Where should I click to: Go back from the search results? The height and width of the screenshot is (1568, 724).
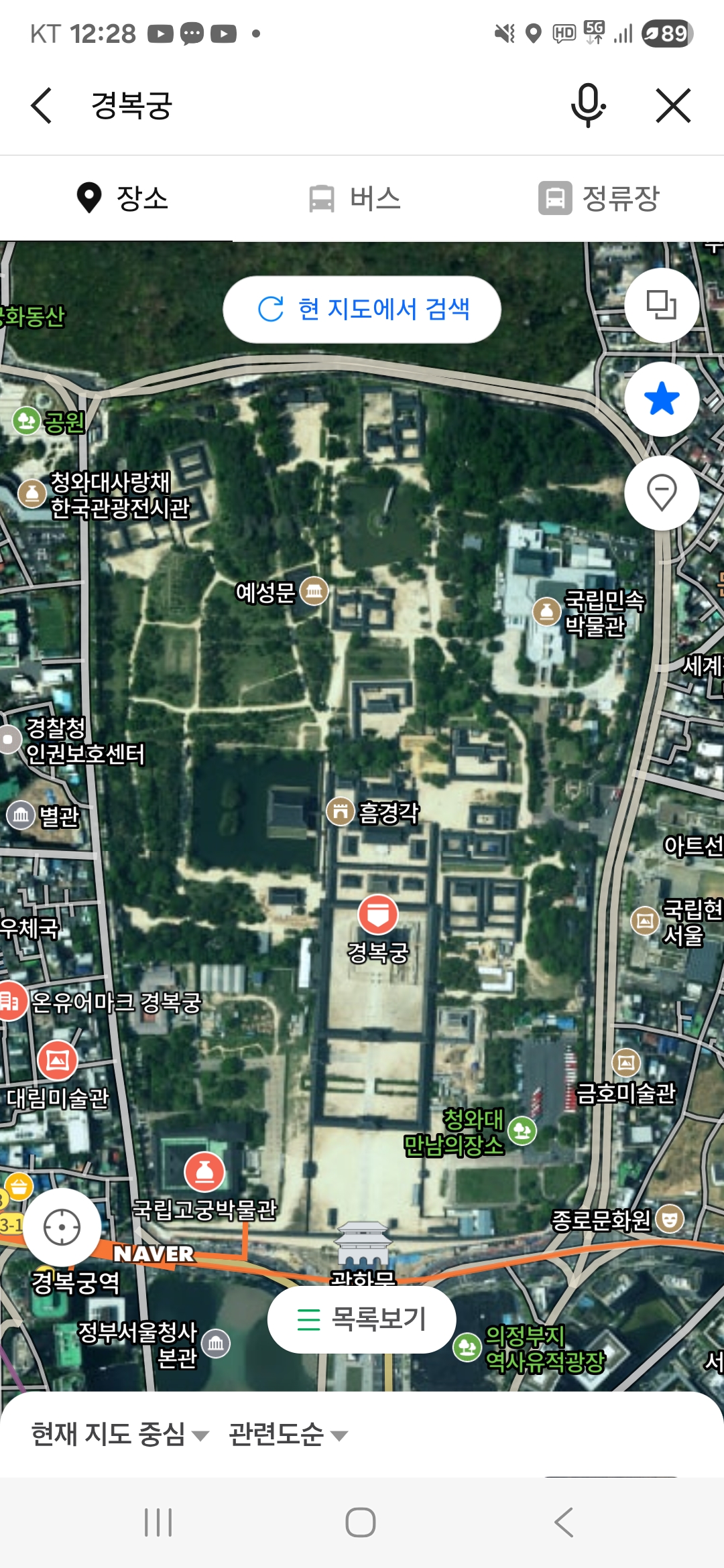[42, 106]
